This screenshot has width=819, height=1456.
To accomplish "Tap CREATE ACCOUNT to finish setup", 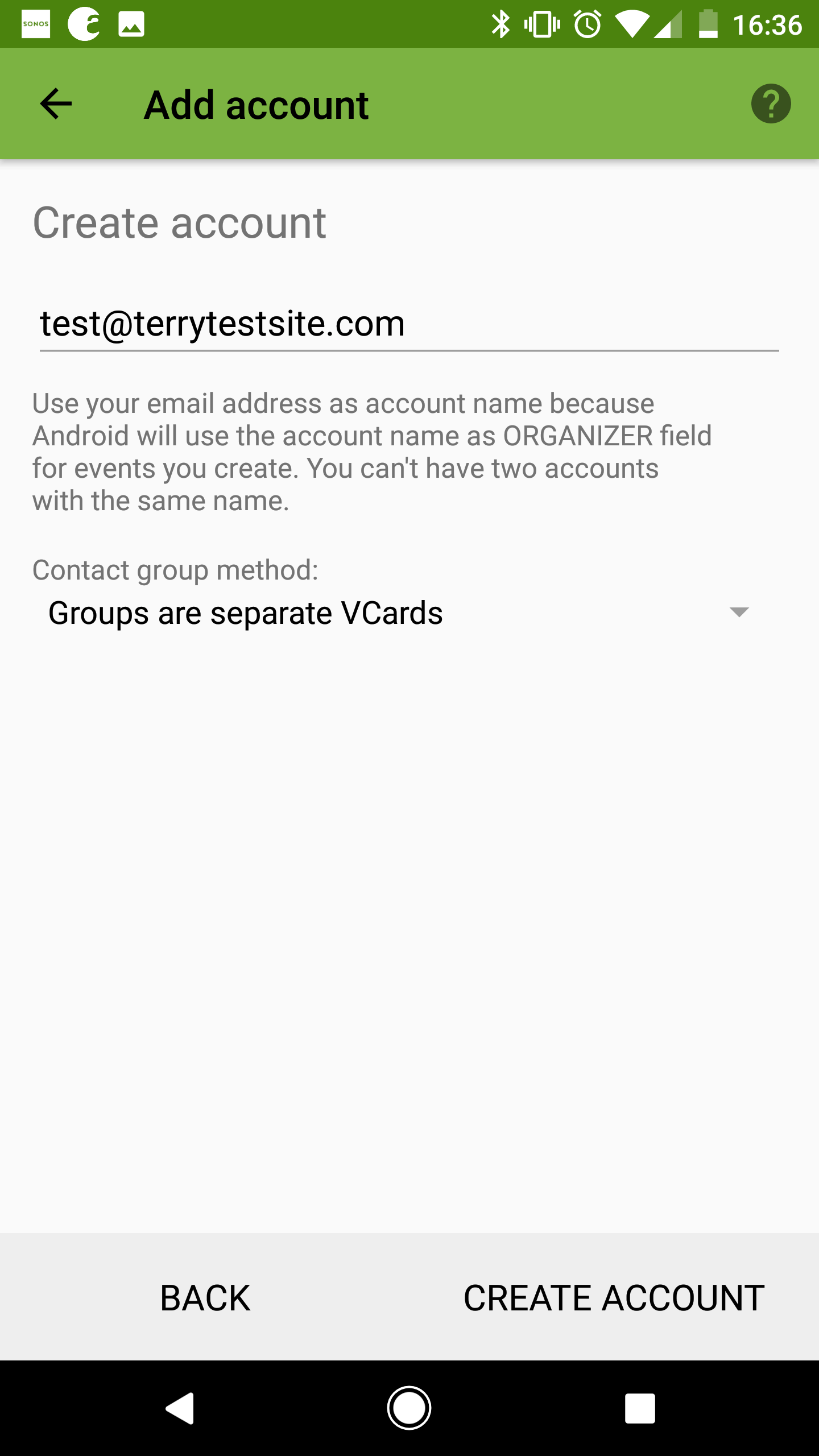I will point(614,1298).
